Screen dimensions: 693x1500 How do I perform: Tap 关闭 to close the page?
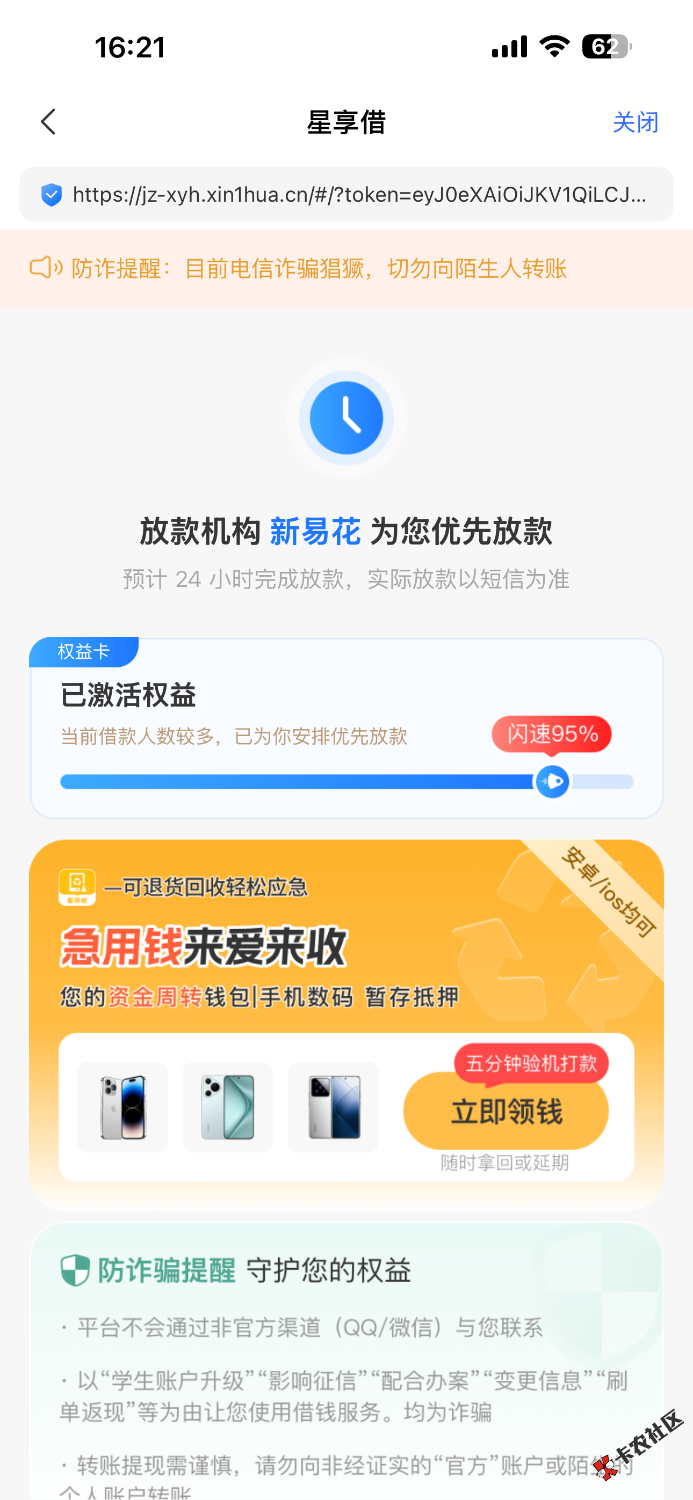[635, 122]
